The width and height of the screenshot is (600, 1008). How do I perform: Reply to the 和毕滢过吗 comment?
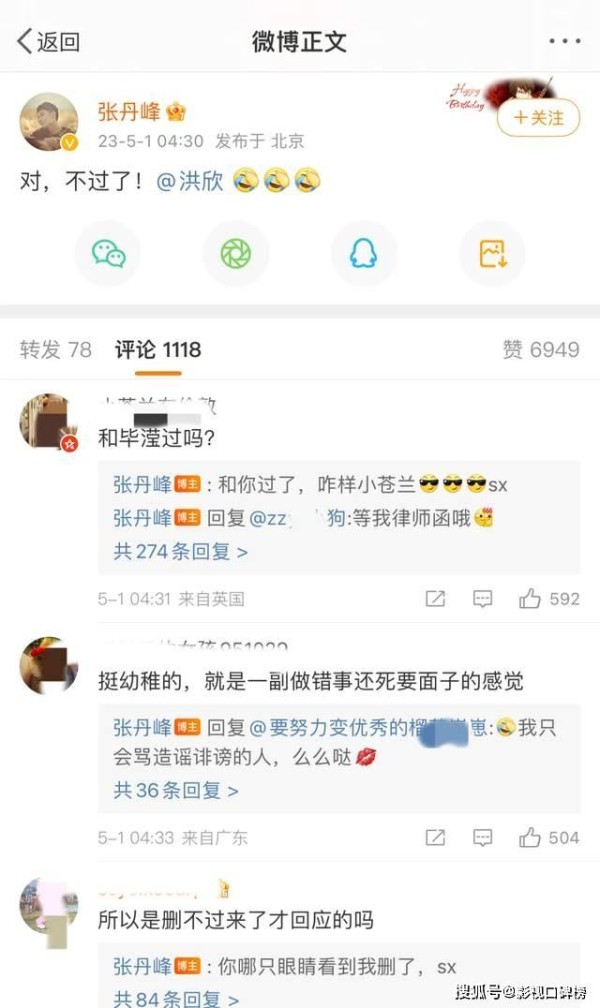482,599
